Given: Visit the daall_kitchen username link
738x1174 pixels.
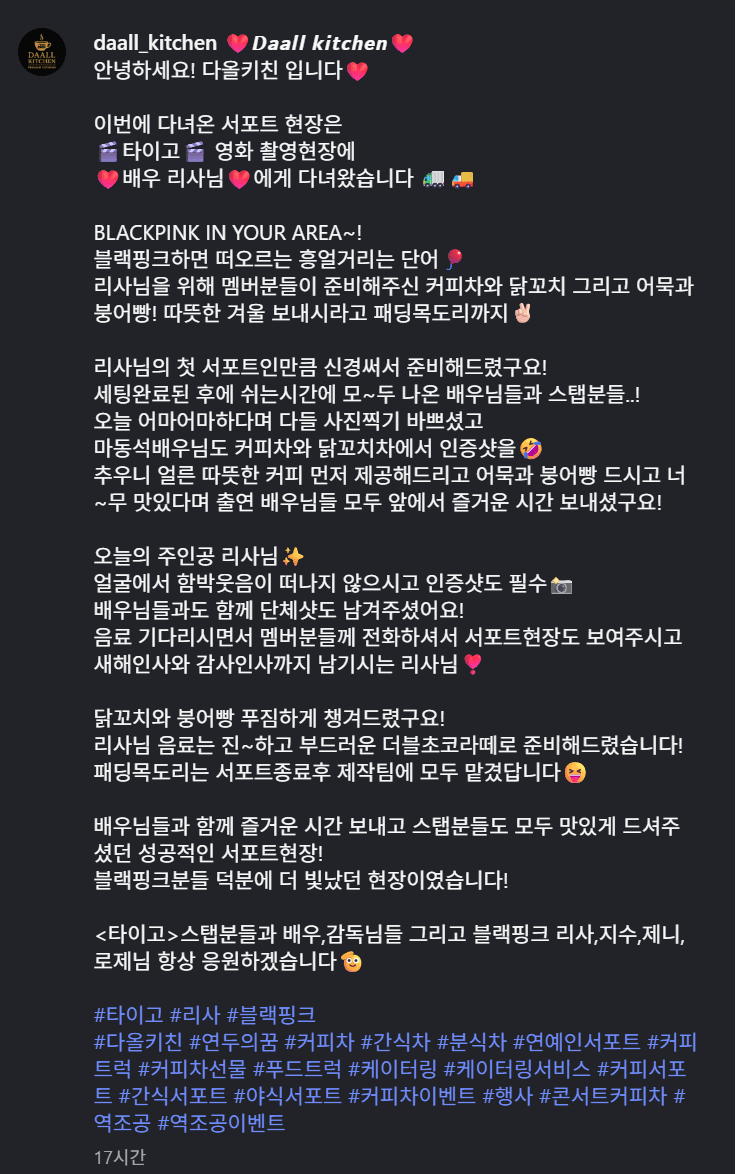Looking at the screenshot, I should coord(154,43).
